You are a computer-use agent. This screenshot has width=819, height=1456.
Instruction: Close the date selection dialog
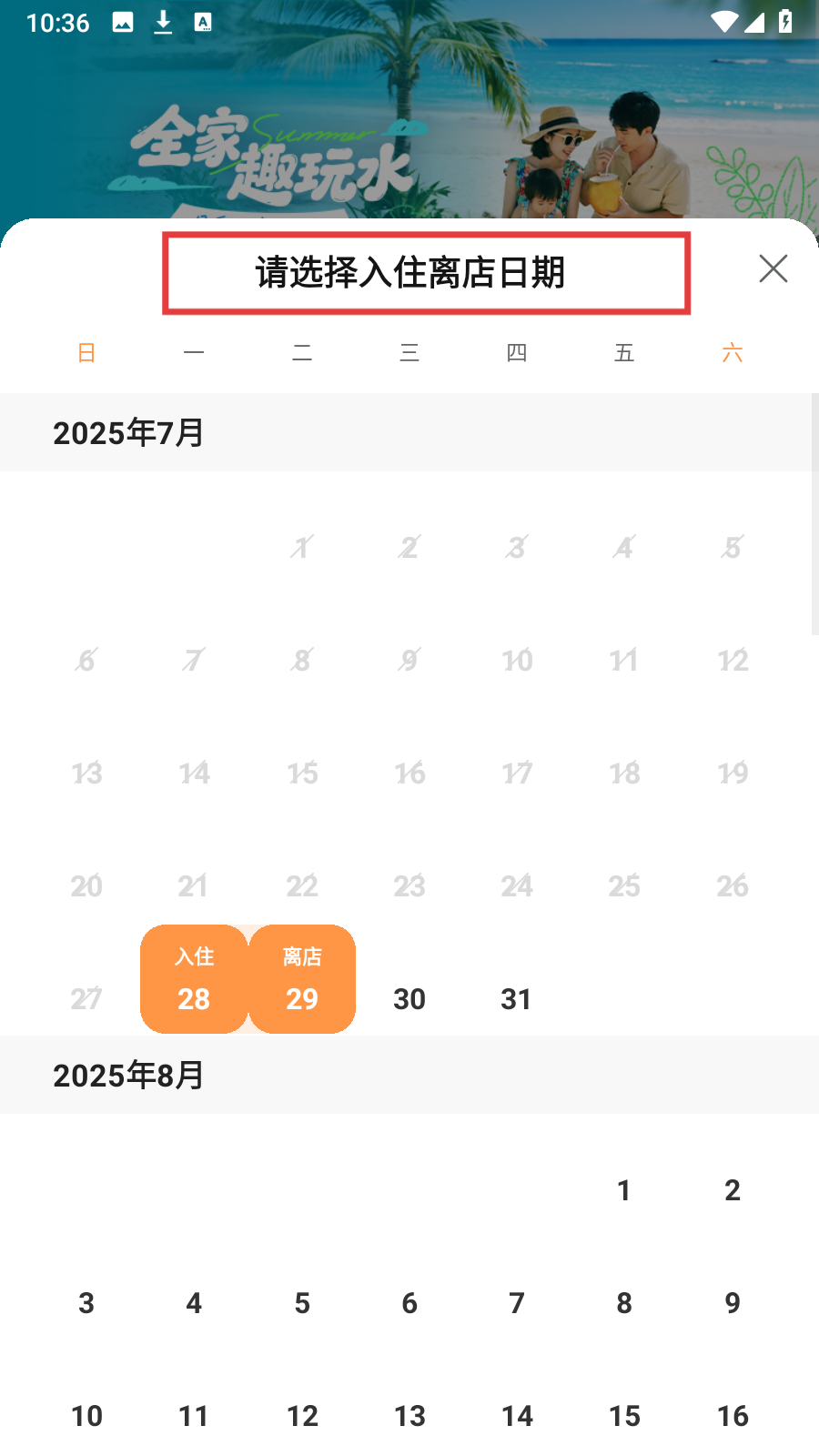pyautogui.click(x=773, y=268)
